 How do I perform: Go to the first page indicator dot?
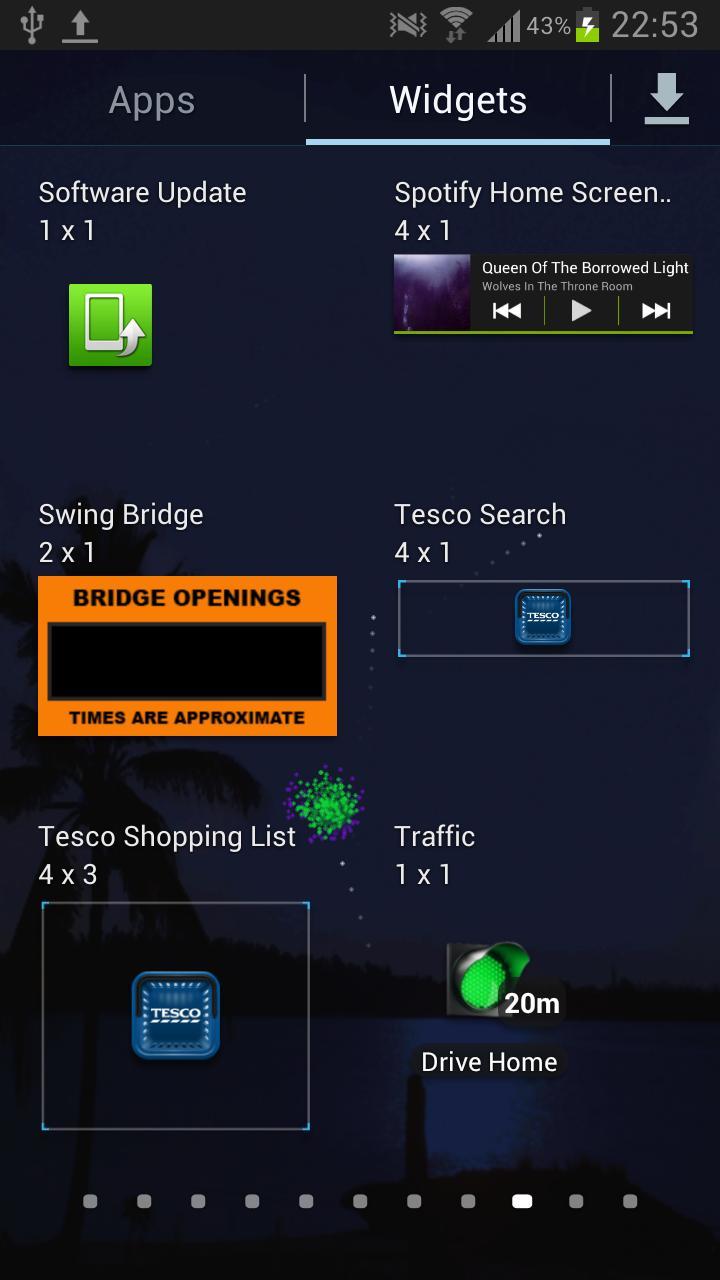click(x=90, y=1201)
